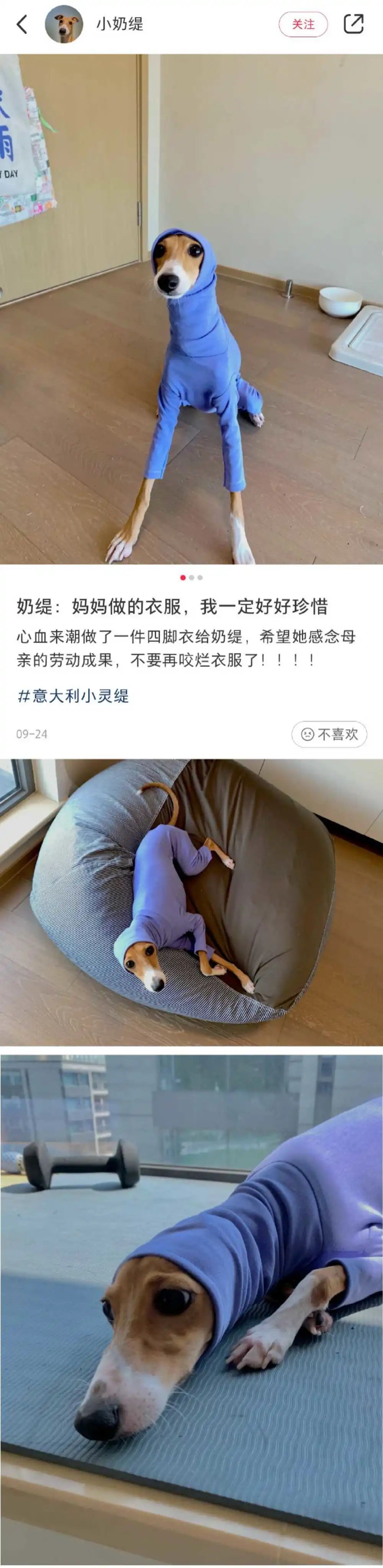Share this post

point(354,25)
